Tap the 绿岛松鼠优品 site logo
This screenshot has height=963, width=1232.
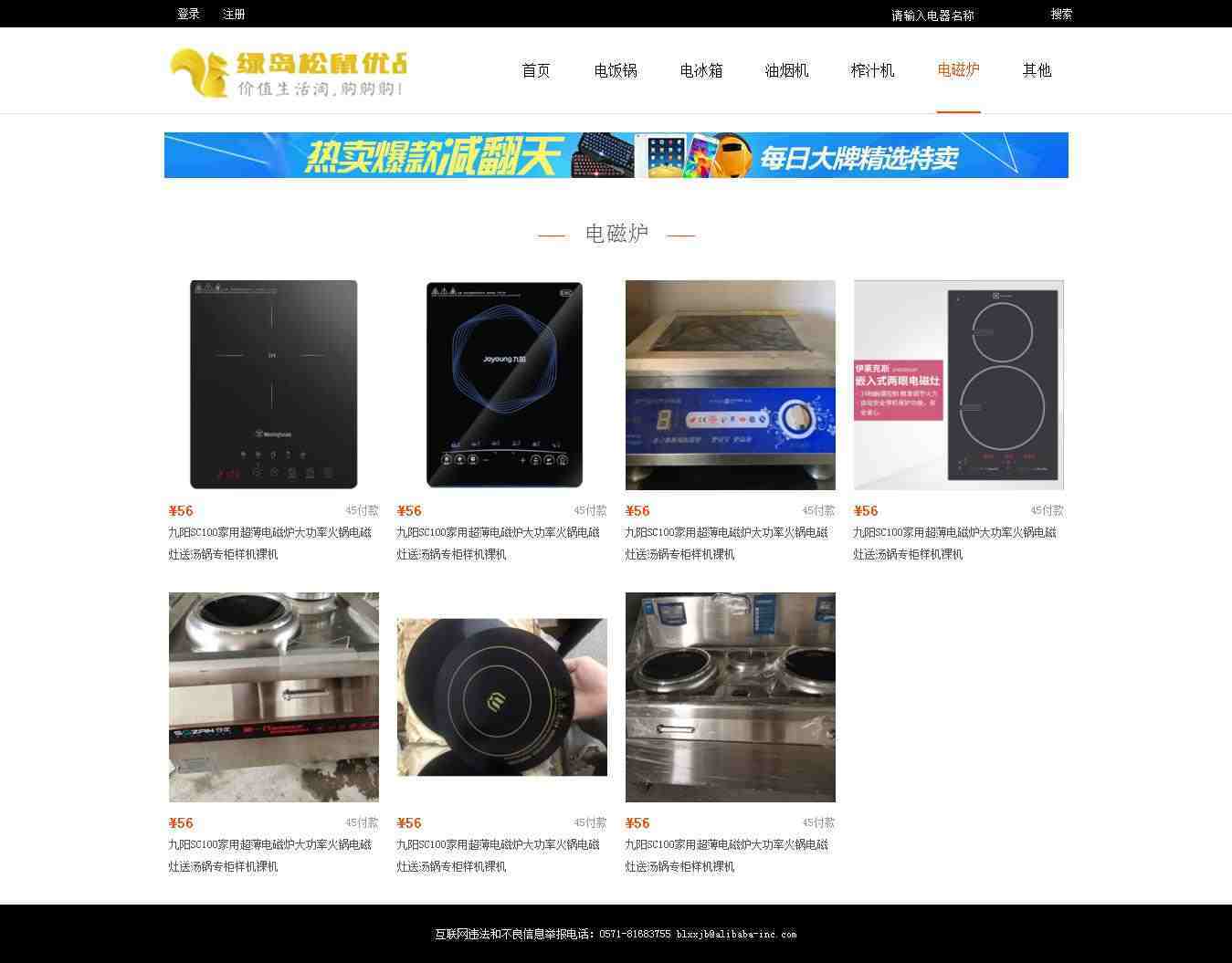coord(288,73)
